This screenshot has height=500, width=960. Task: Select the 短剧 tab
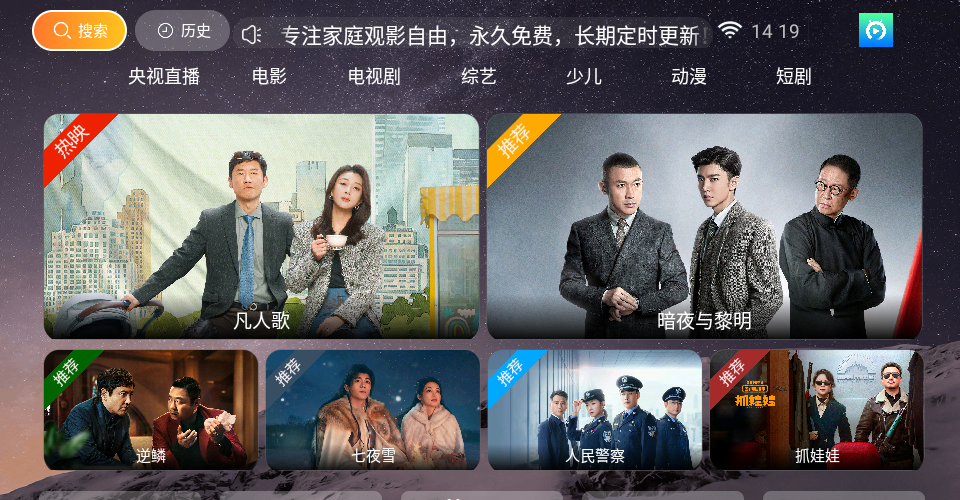[793, 76]
